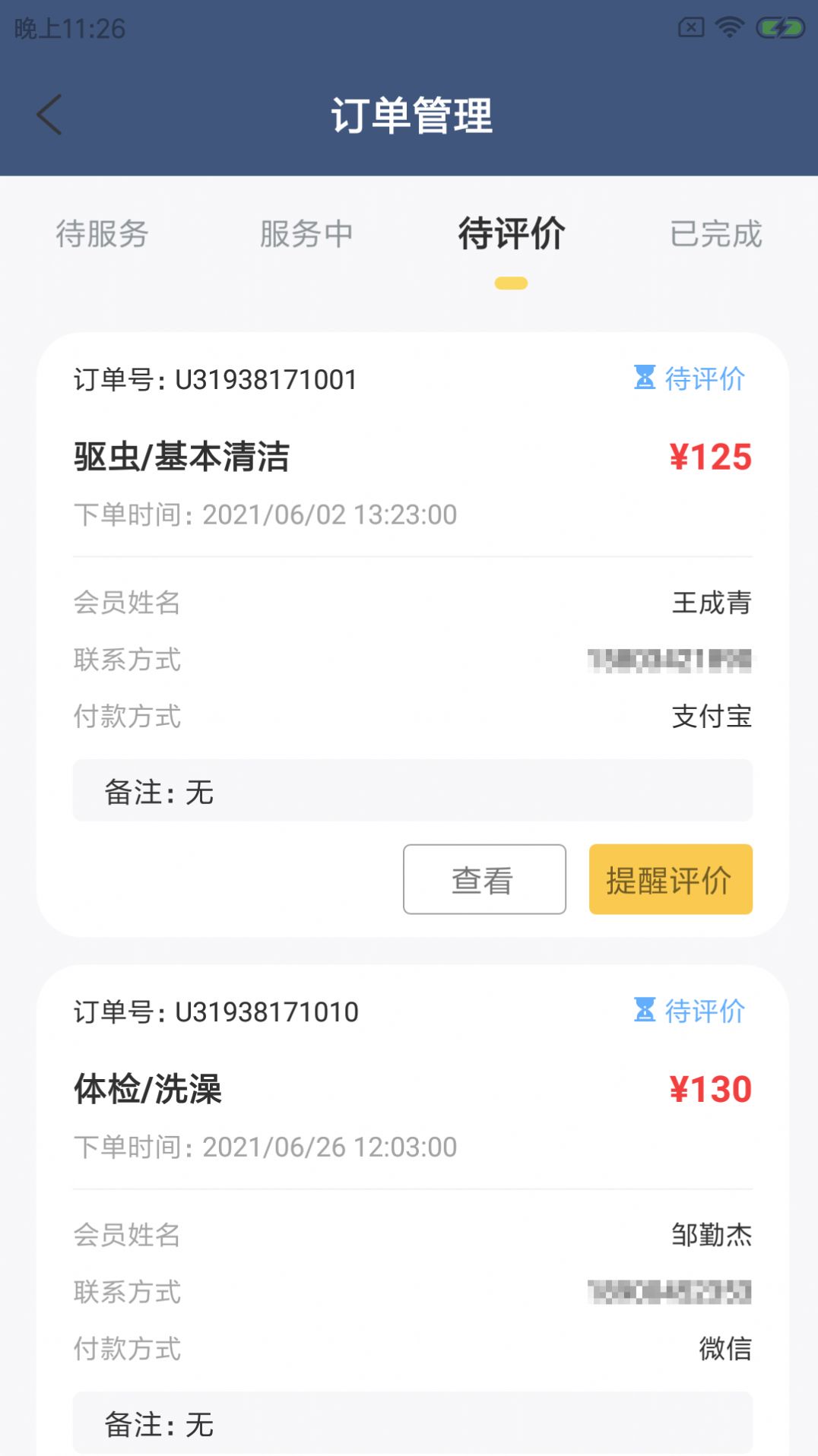Tap the yellow underline indicator below 待评价

[511, 282]
